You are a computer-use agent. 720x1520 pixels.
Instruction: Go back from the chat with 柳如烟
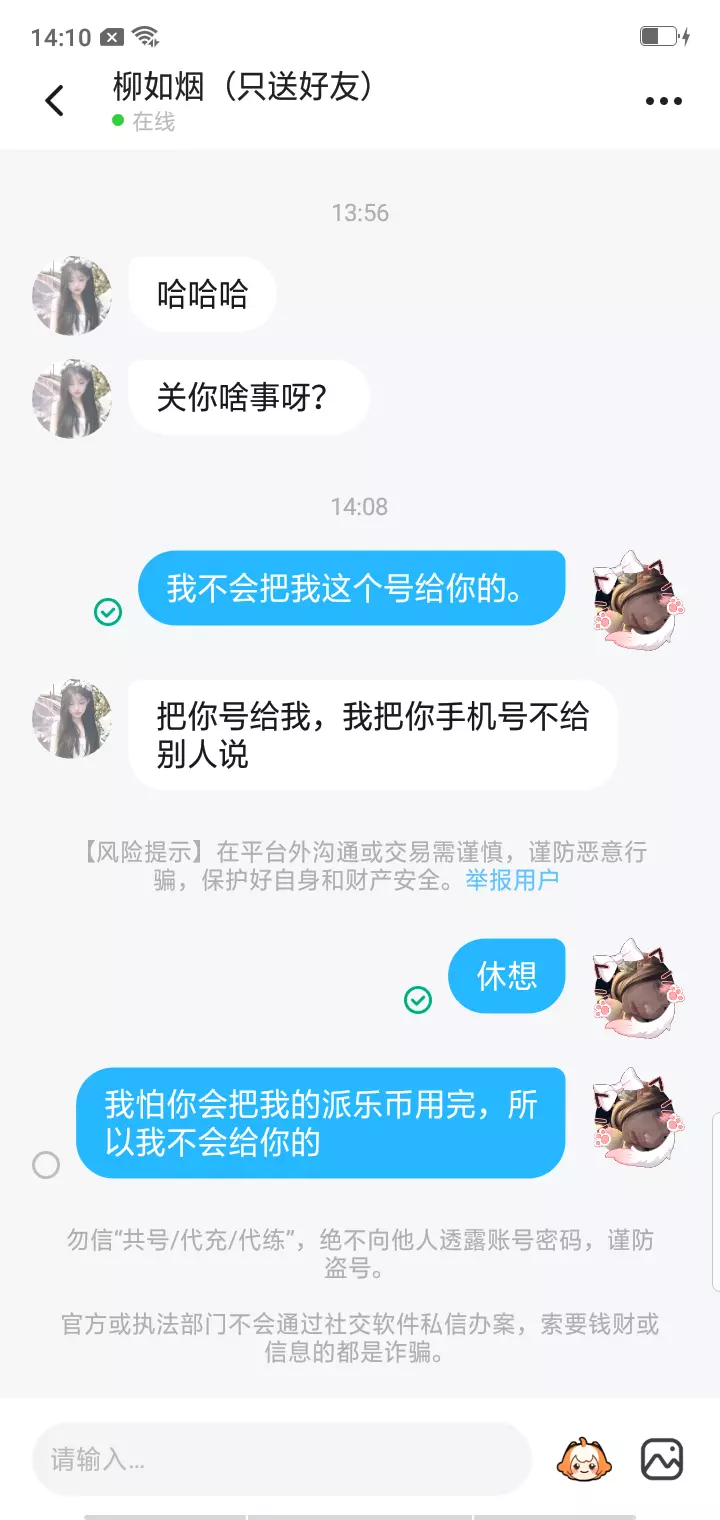(54, 100)
